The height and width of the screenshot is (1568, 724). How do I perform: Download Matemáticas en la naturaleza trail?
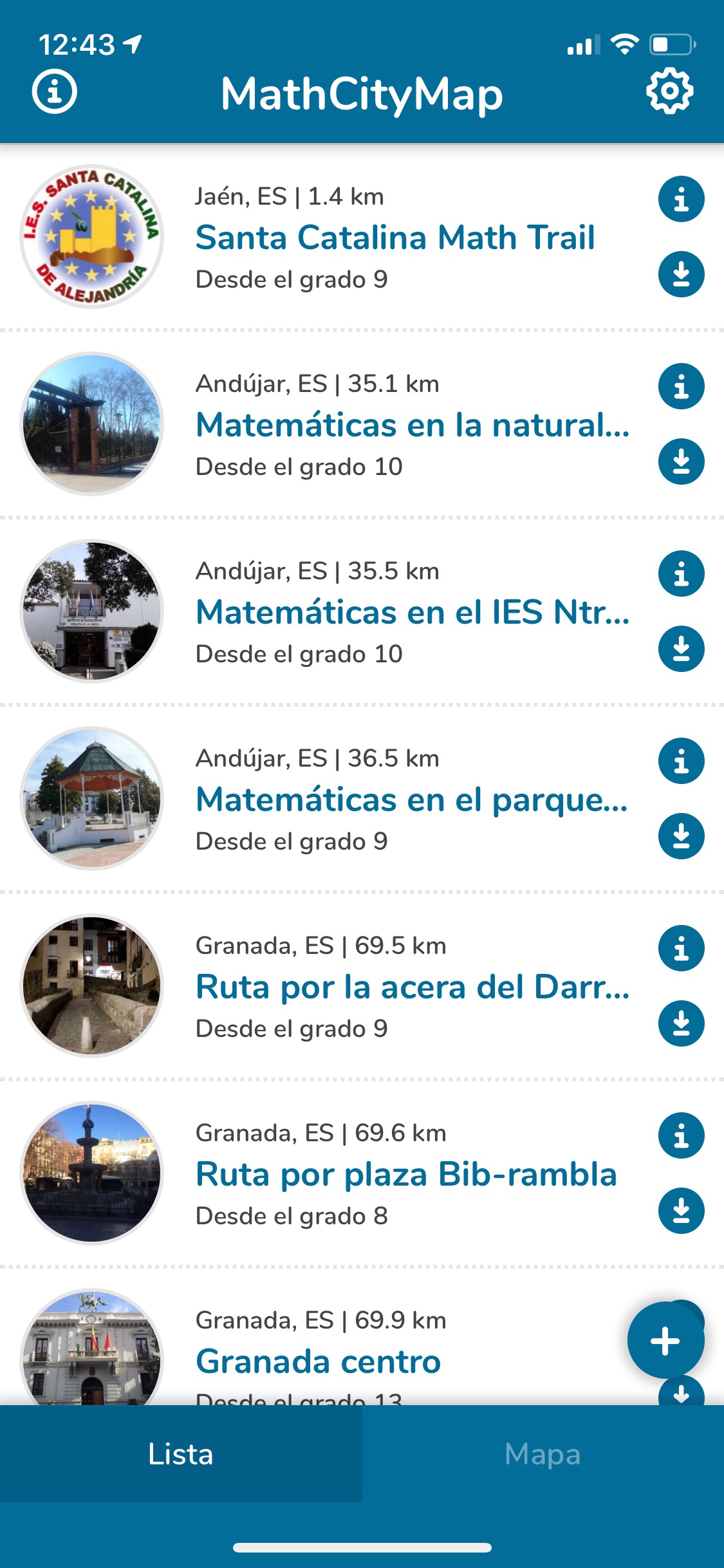click(681, 461)
